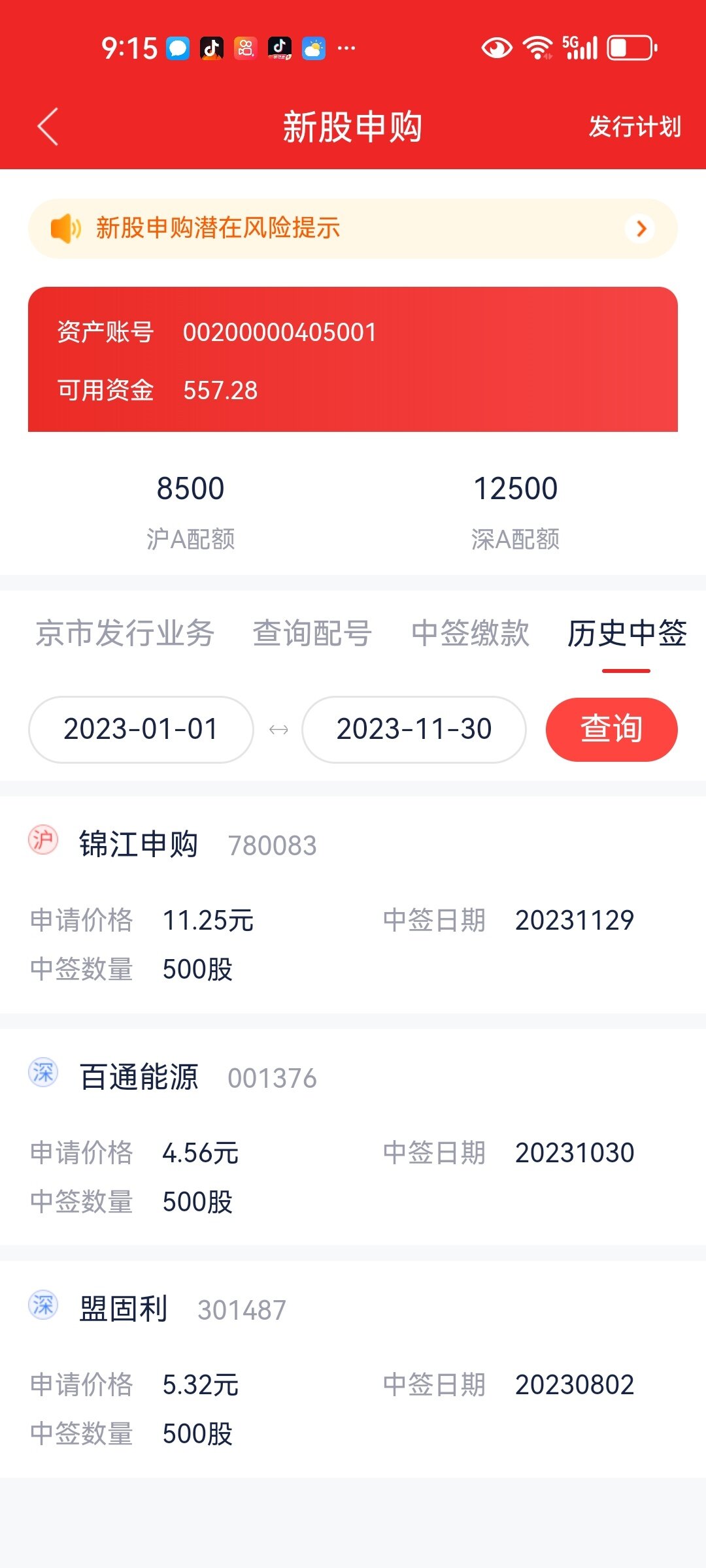This screenshot has height=1568, width=706.
Task: Go back from 新股申购 page
Action: 48,126
